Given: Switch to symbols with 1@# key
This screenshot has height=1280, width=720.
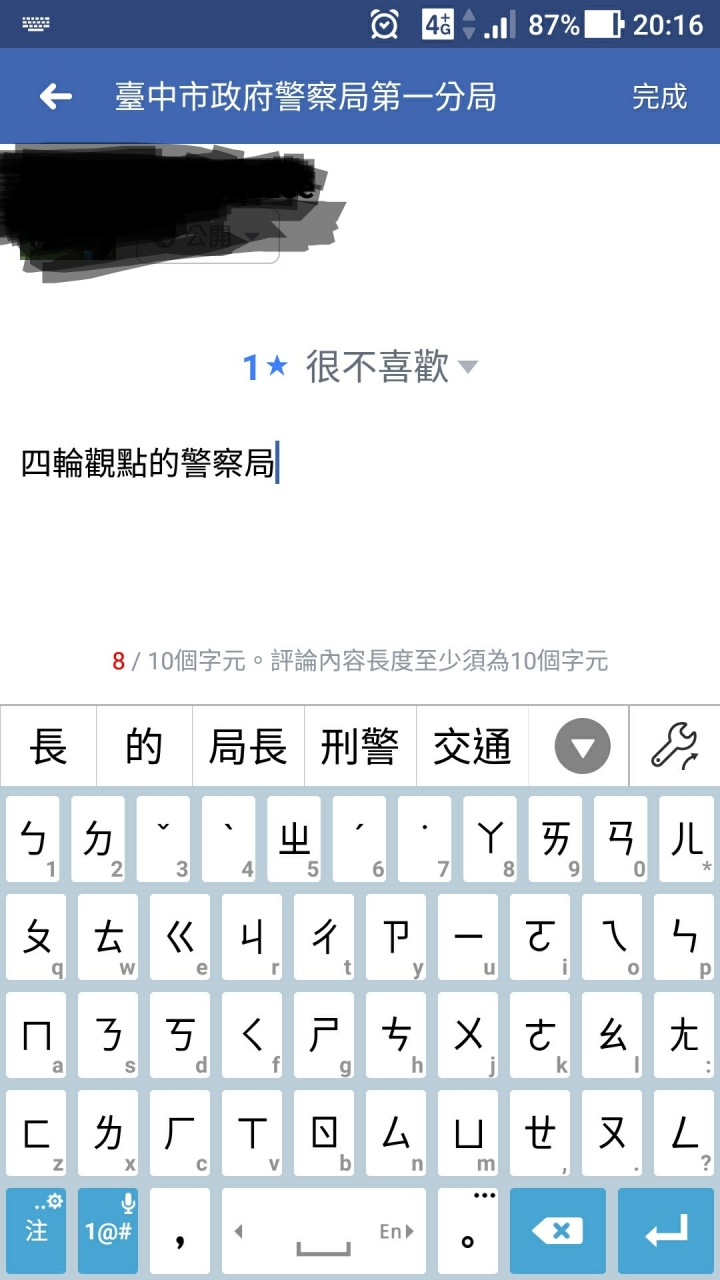Looking at the screenshot, I should pos(108,1231).
